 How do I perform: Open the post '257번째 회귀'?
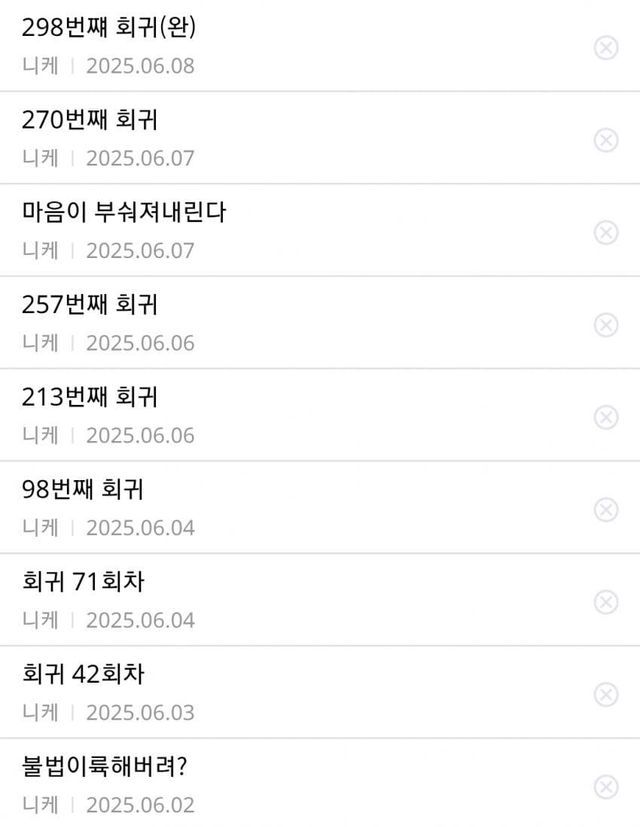point(90,305)
